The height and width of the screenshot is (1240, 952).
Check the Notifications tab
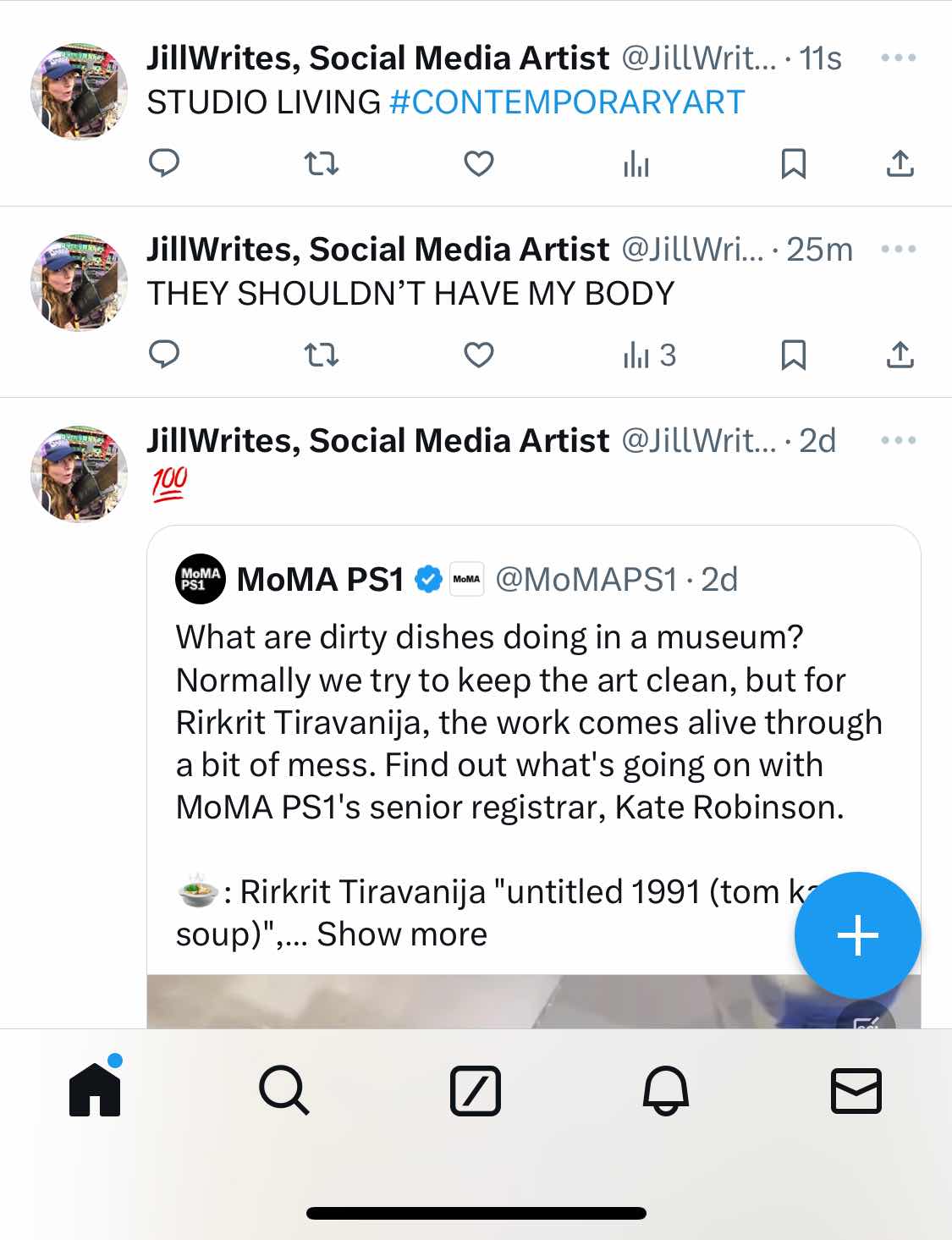tap(666, 1090)
